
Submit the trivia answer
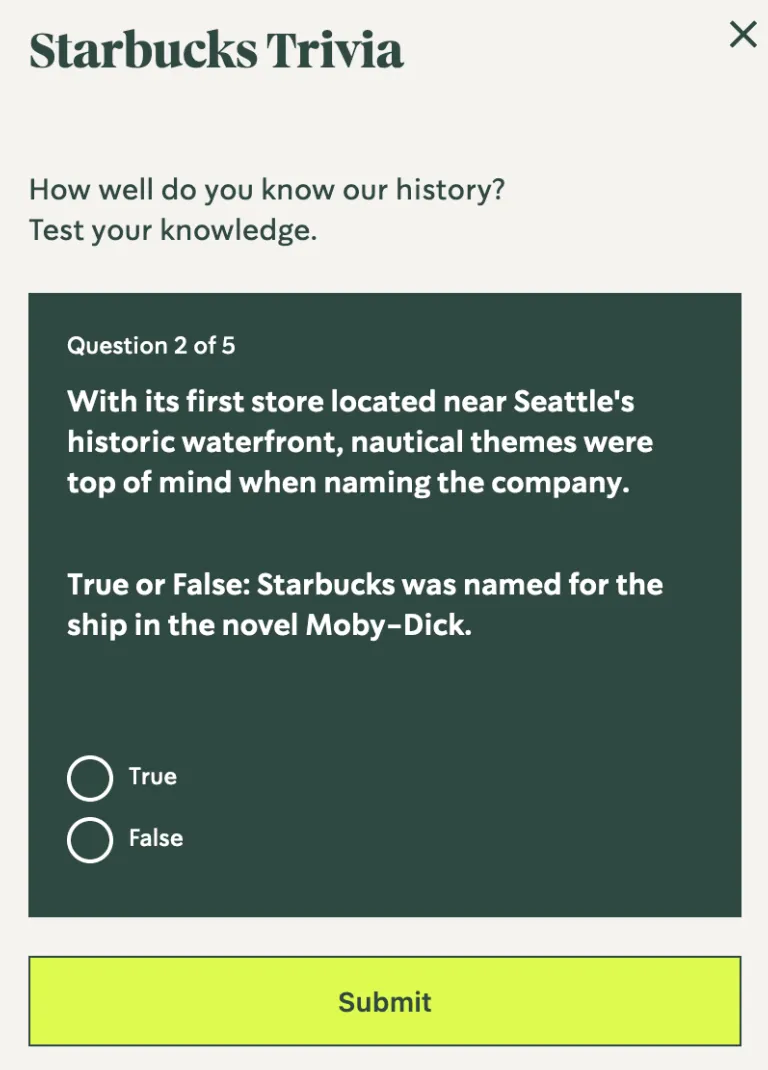(384, 1001)
